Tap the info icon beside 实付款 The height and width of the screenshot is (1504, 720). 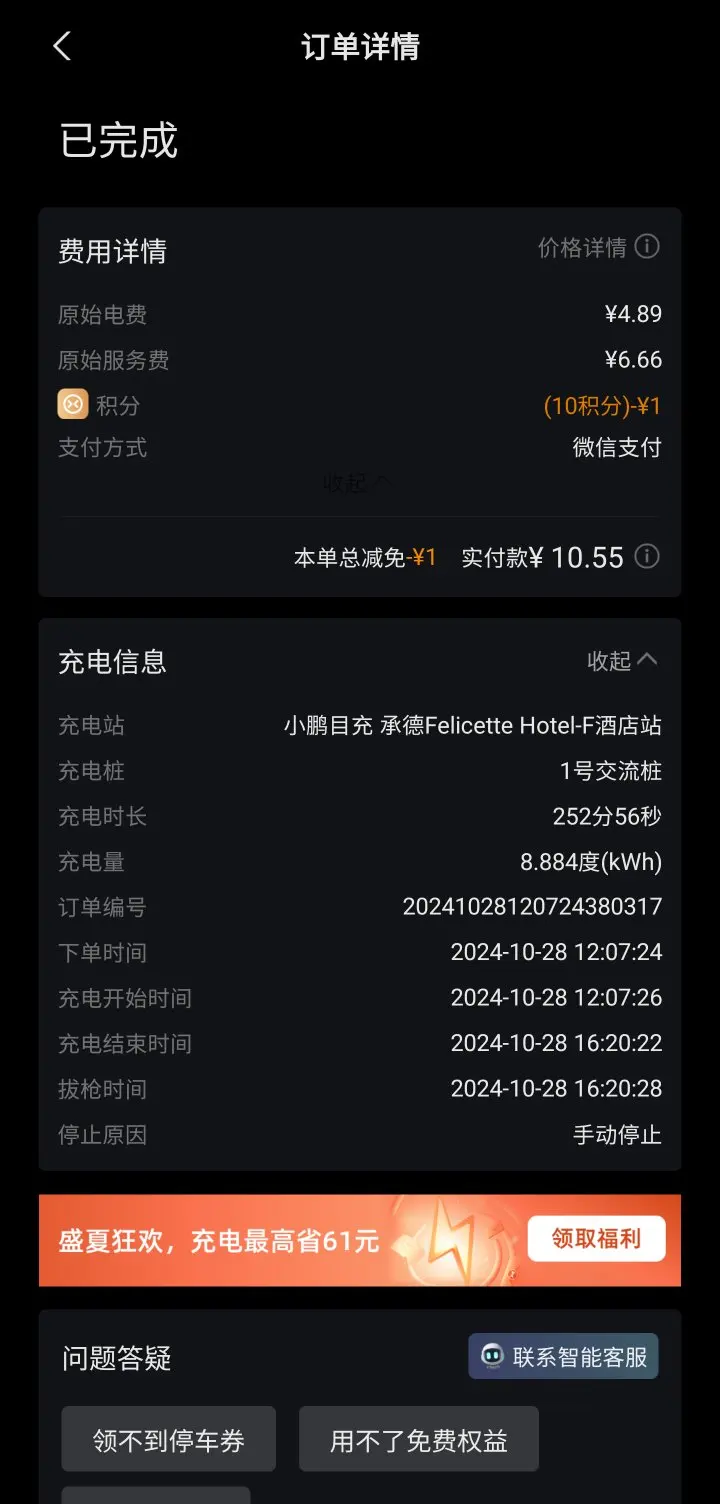[x=648, y=556]
